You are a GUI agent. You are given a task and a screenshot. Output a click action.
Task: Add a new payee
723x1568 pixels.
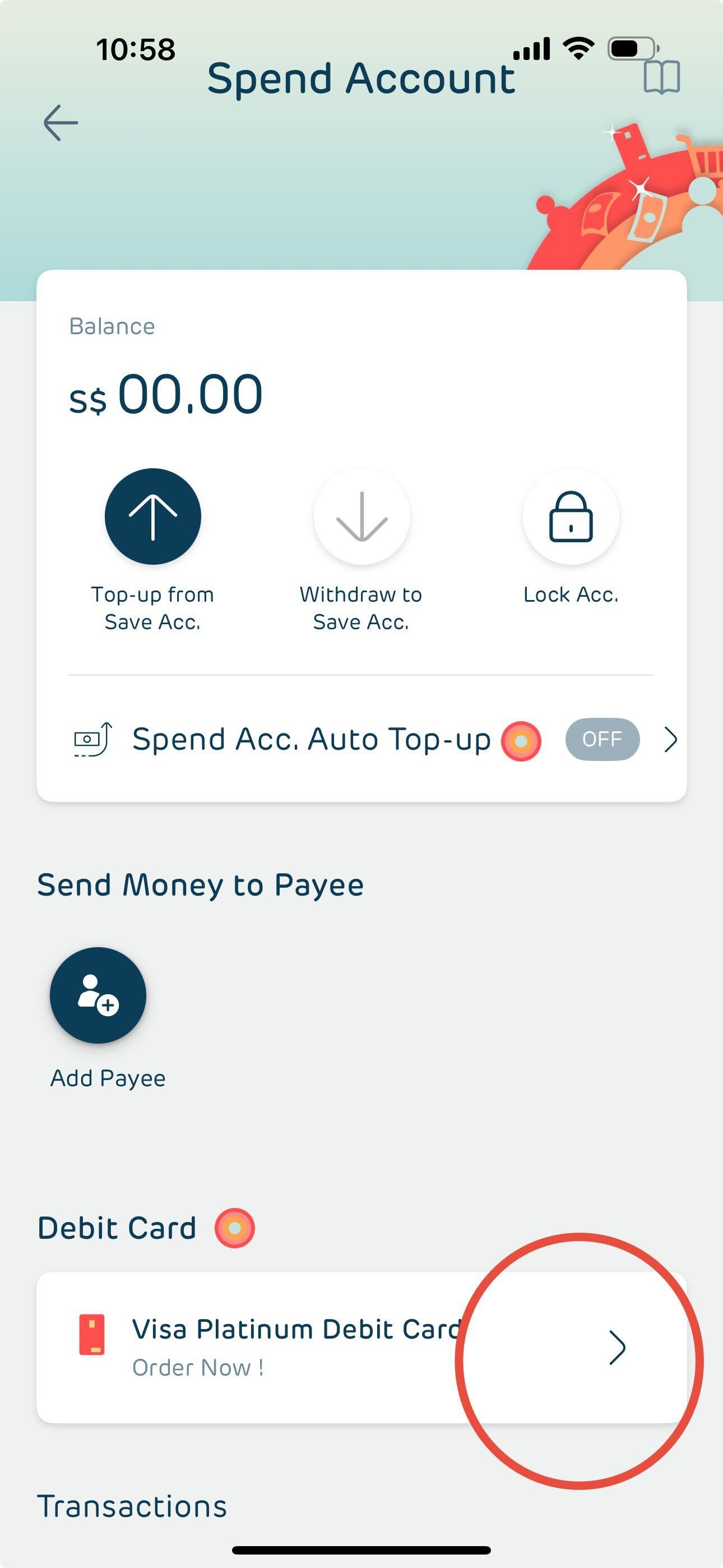pos(98,995)
